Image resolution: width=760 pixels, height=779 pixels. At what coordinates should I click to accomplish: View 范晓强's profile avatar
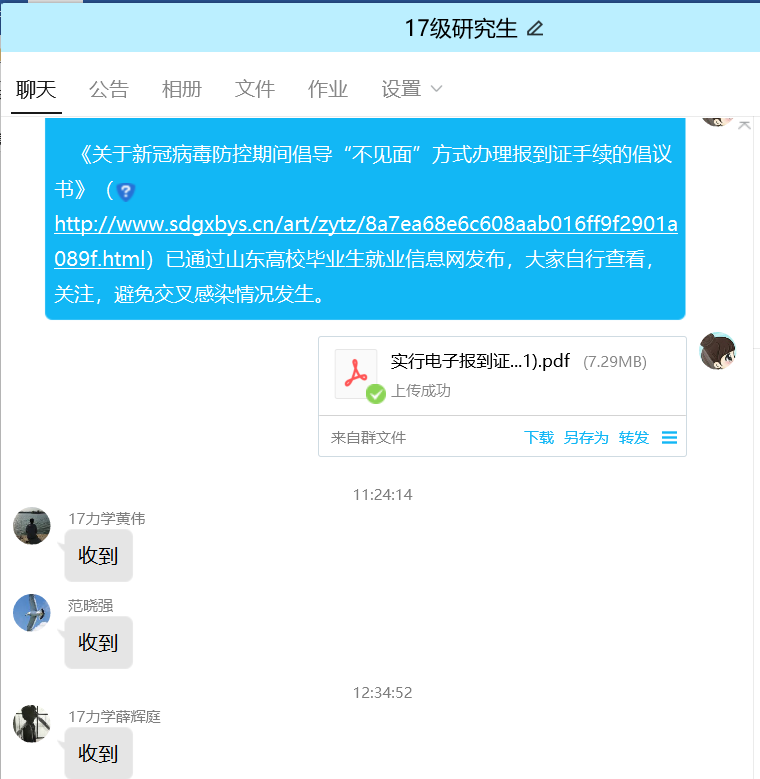point(32,613)
